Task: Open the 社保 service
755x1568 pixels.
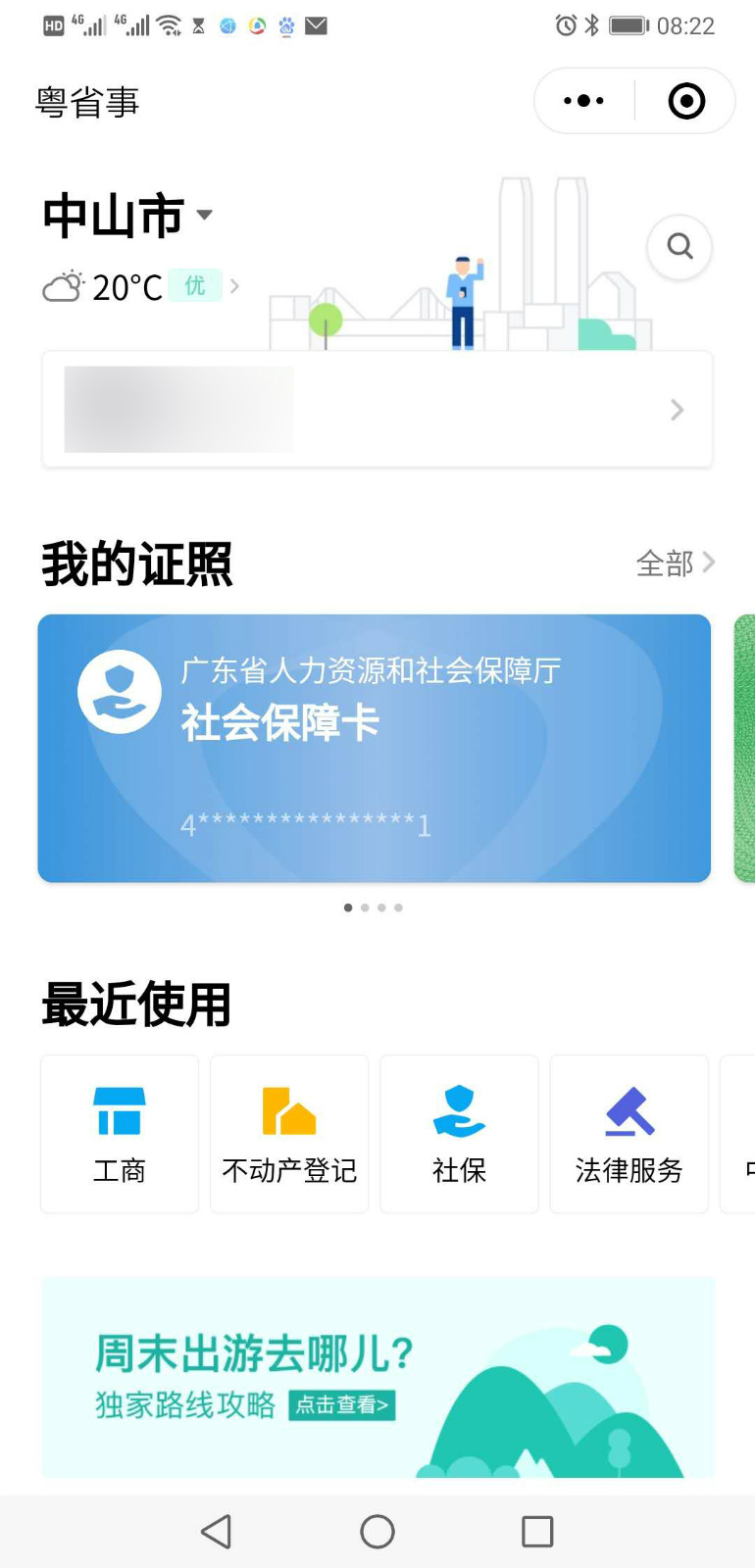Action: point(459,1134)
